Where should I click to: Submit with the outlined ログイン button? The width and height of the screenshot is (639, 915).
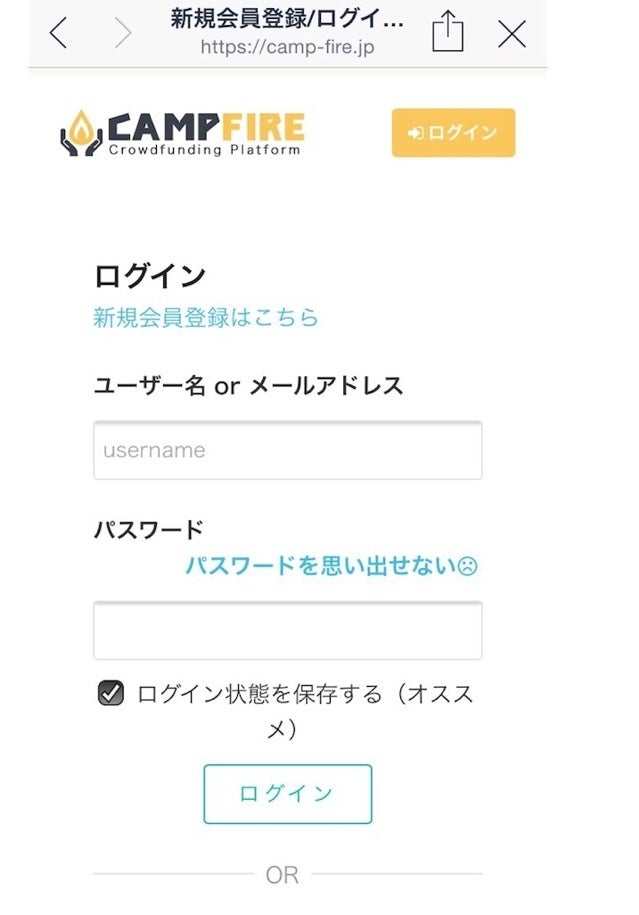287,794
